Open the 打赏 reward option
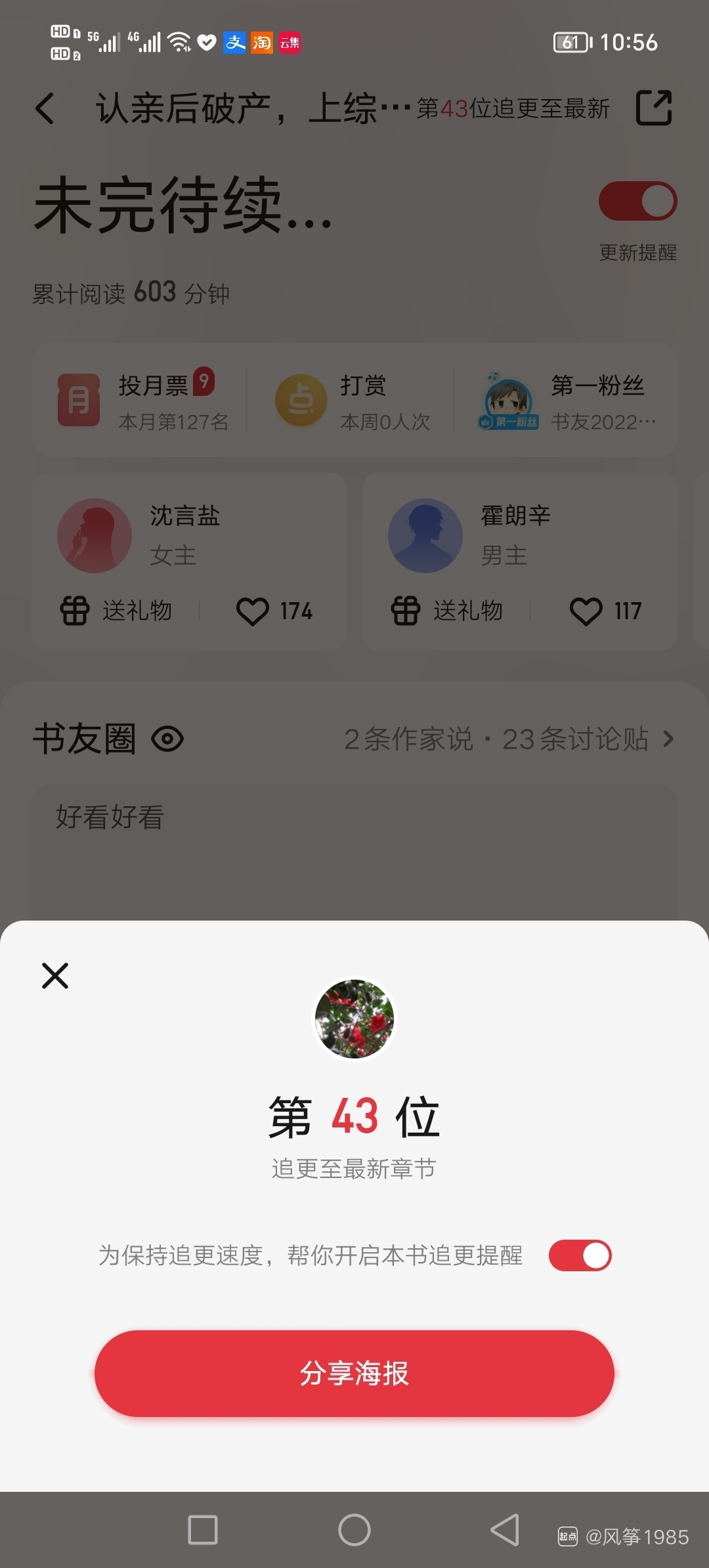709x1568 pixels. coord(353,400)
